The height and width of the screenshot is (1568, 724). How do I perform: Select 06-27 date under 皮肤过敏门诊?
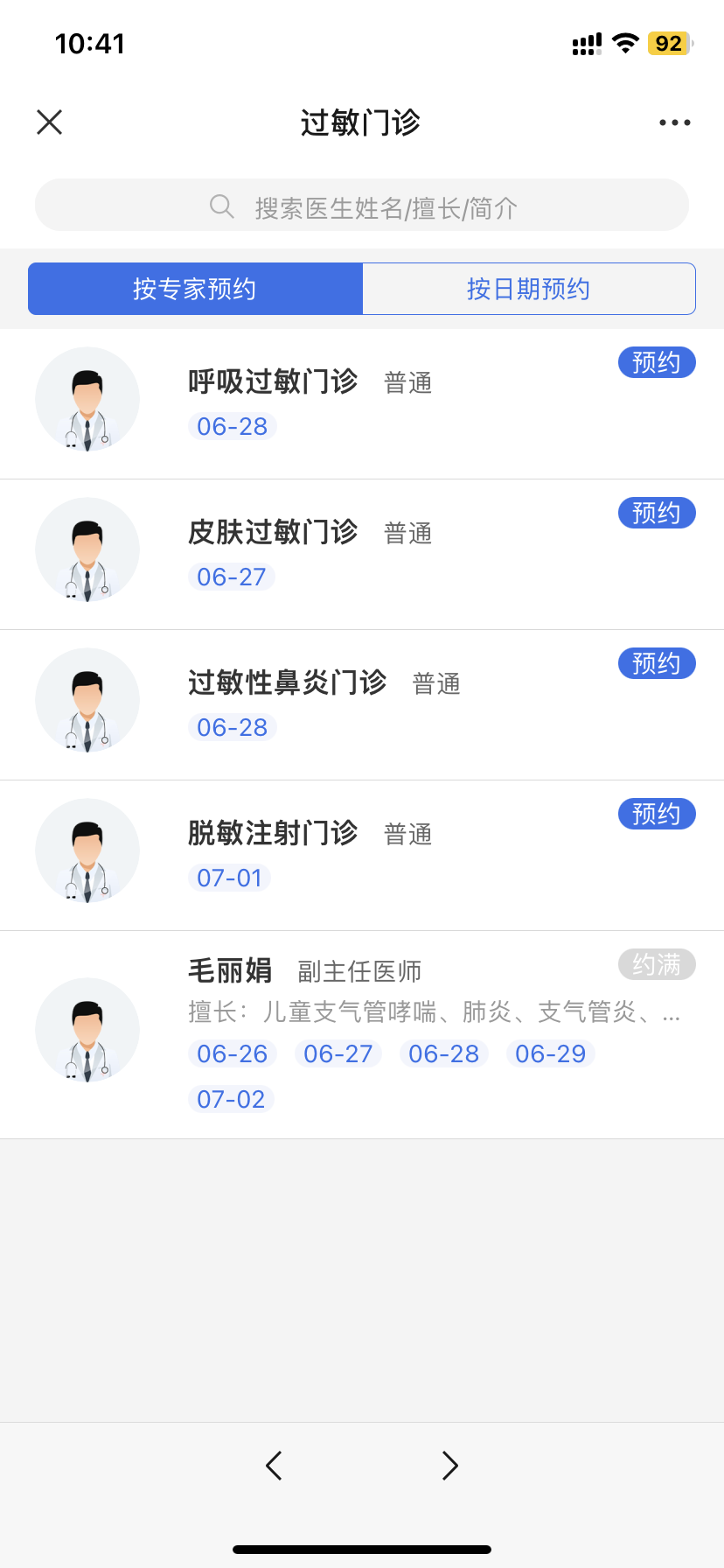click(x=232, y=577)
